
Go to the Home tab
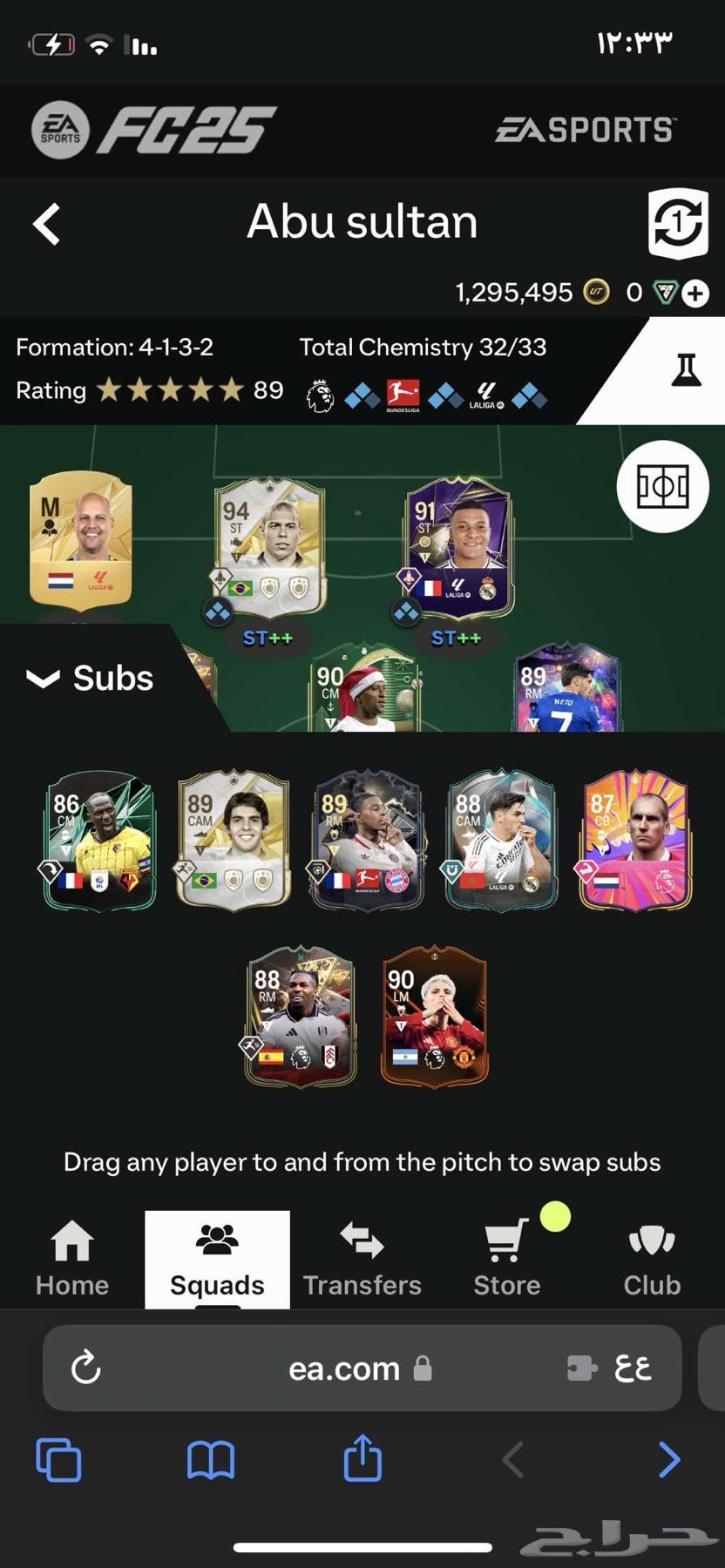click(x=72, y=1259)
